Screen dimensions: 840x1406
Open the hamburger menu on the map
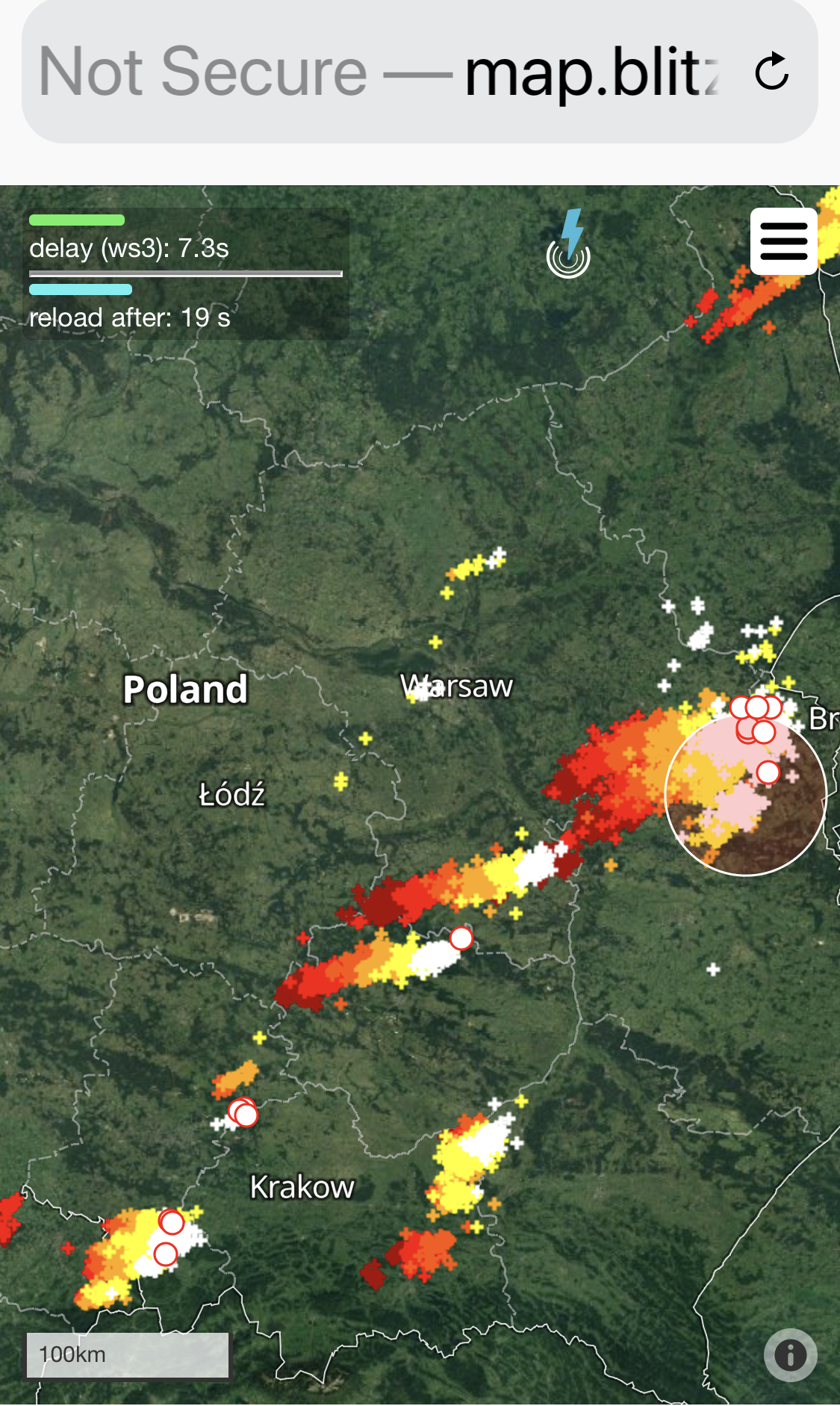click(x=783, y=241)
